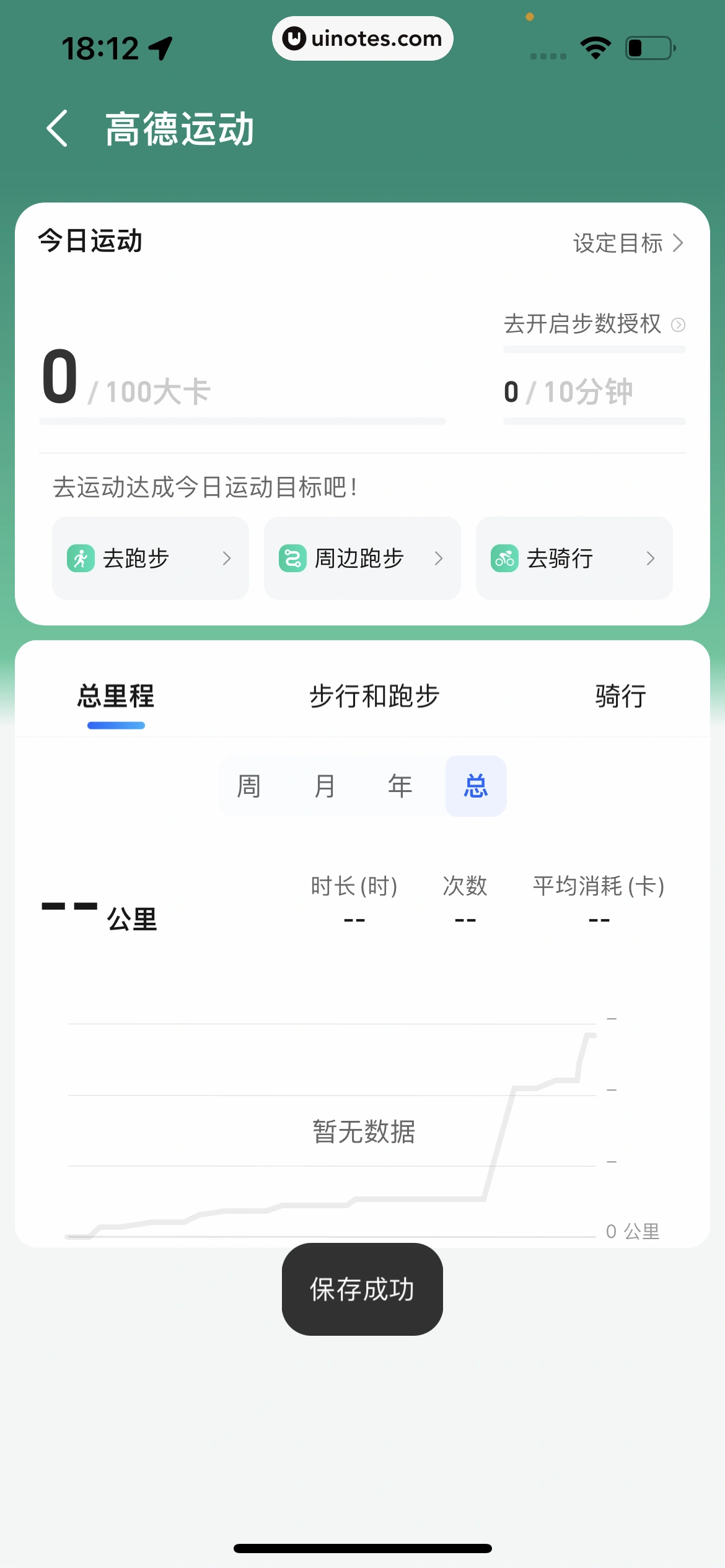This screenshot has height=1568, width=725.
Task: Switch to 步行和跑步 tab
Action: tap(374, 696)
